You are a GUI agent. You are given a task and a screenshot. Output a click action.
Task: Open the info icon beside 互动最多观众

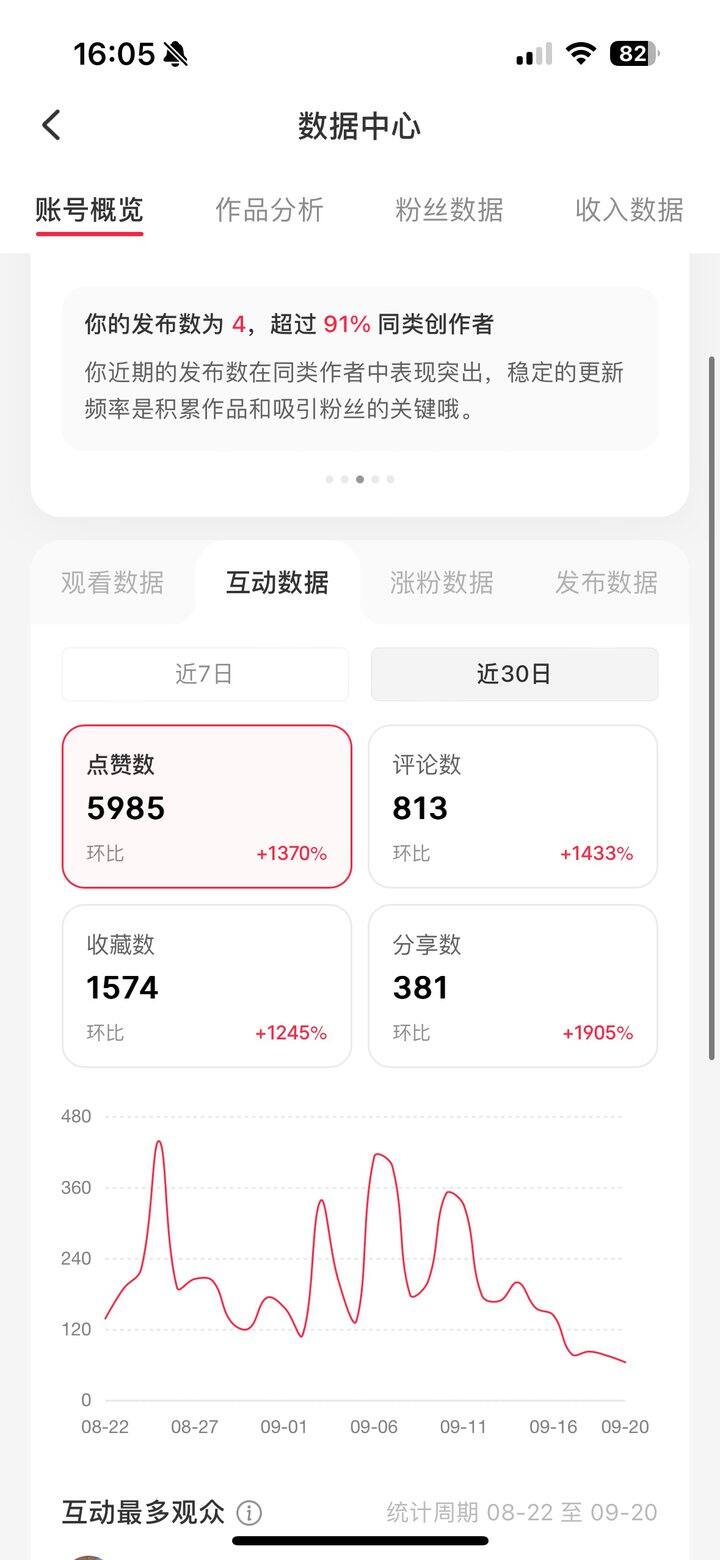tap(249, 1512)
